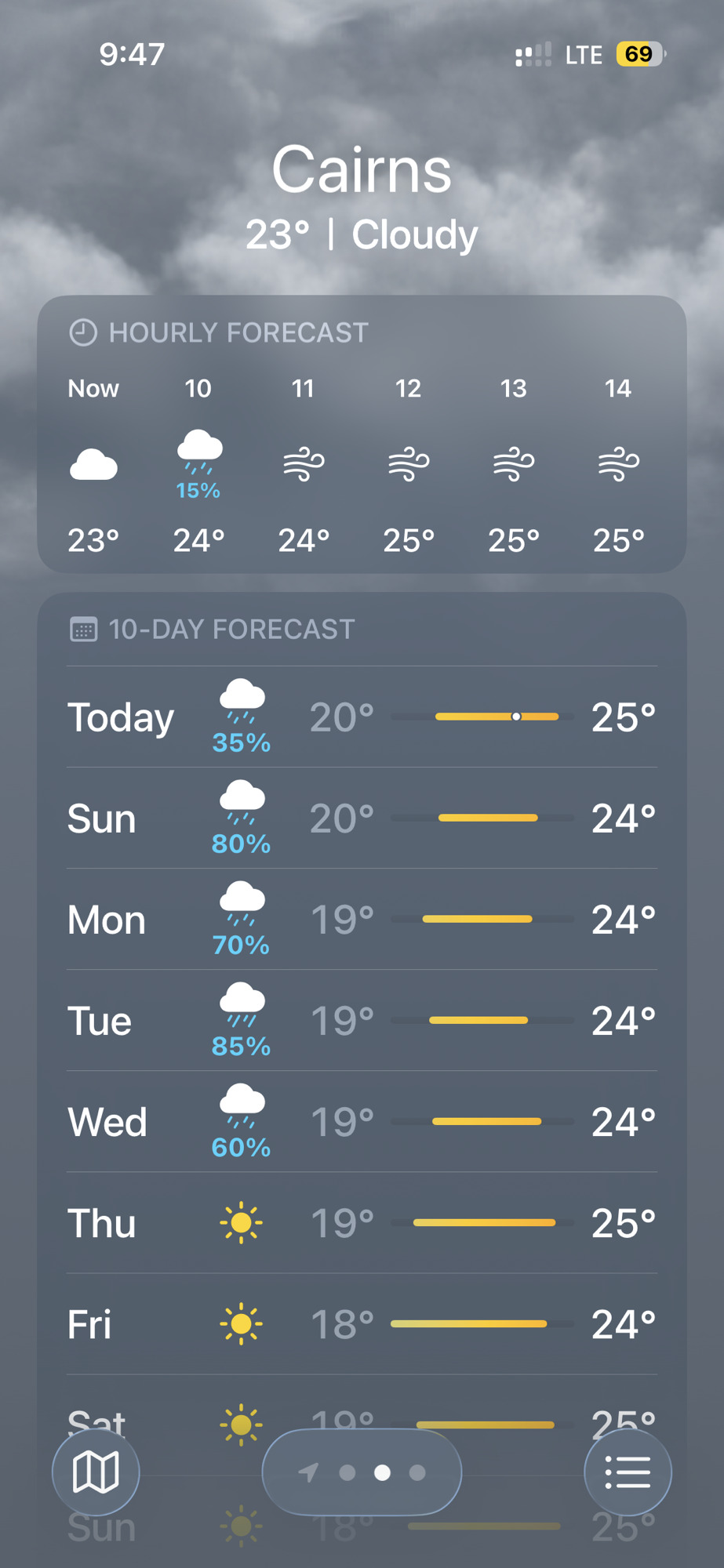724x1568 pixels.
Task: Open the Mon forecast row
Action: point(362,920)
